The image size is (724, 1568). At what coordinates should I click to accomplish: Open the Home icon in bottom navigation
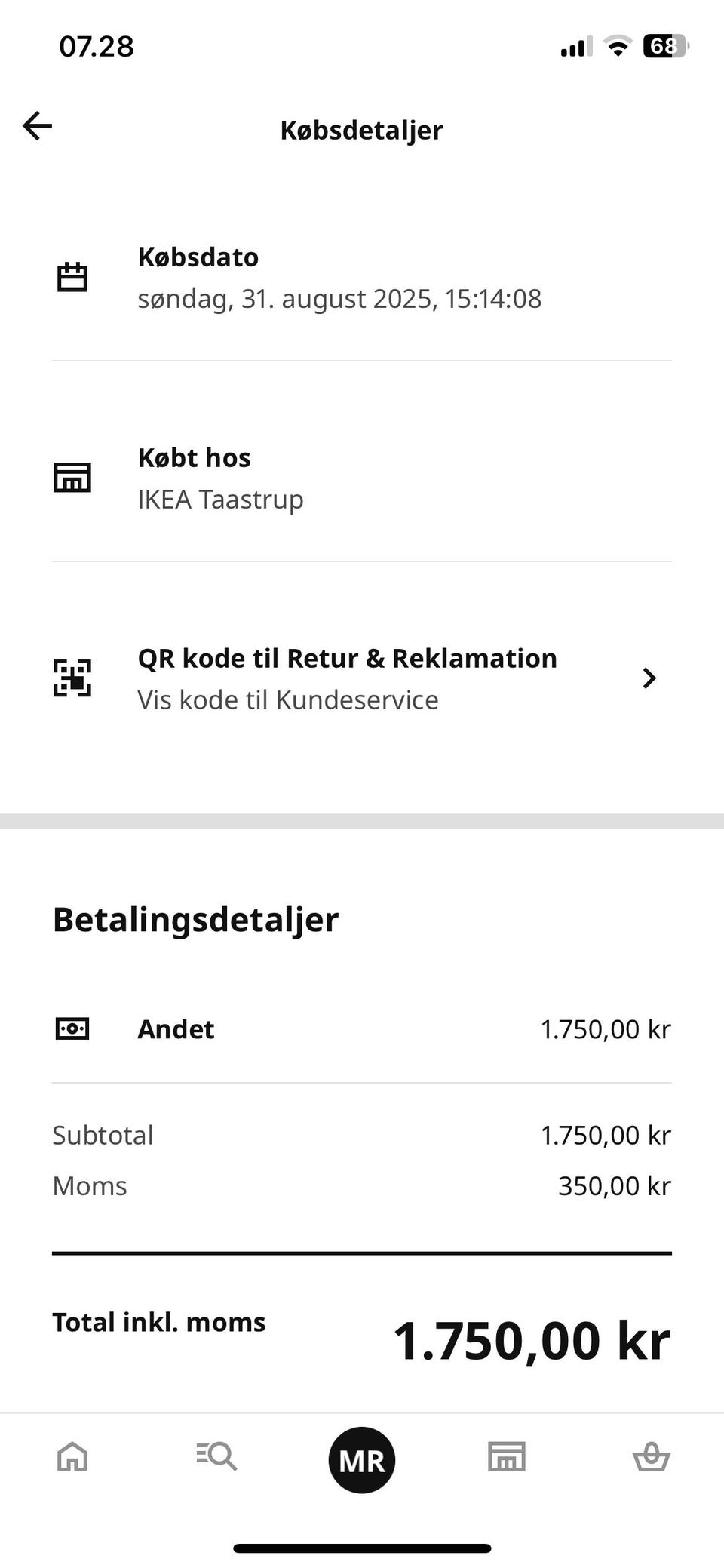coord(72,1458)
